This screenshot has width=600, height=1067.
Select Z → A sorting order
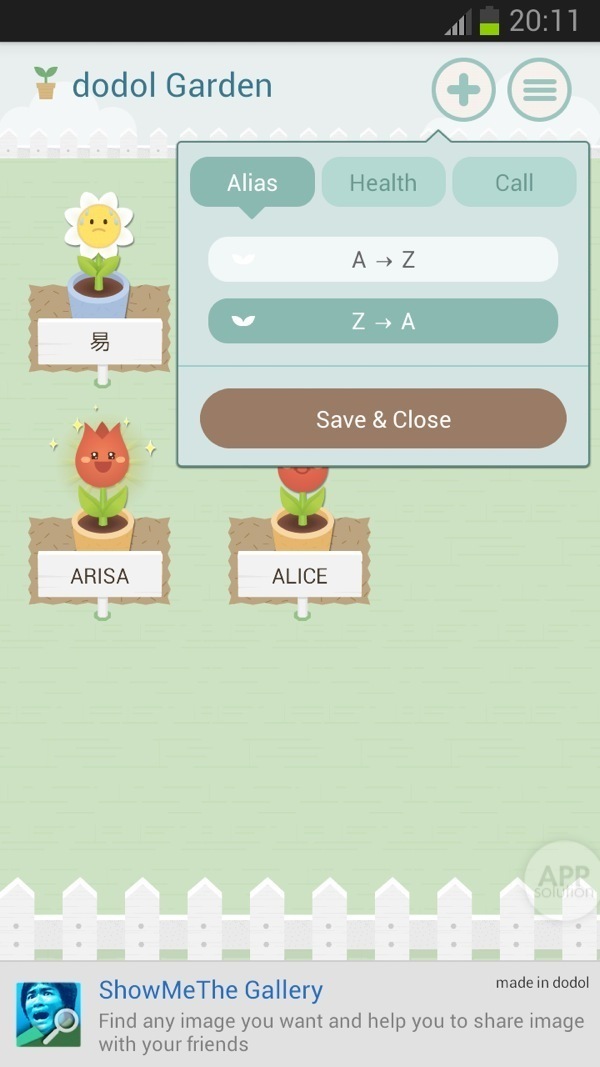383,321
